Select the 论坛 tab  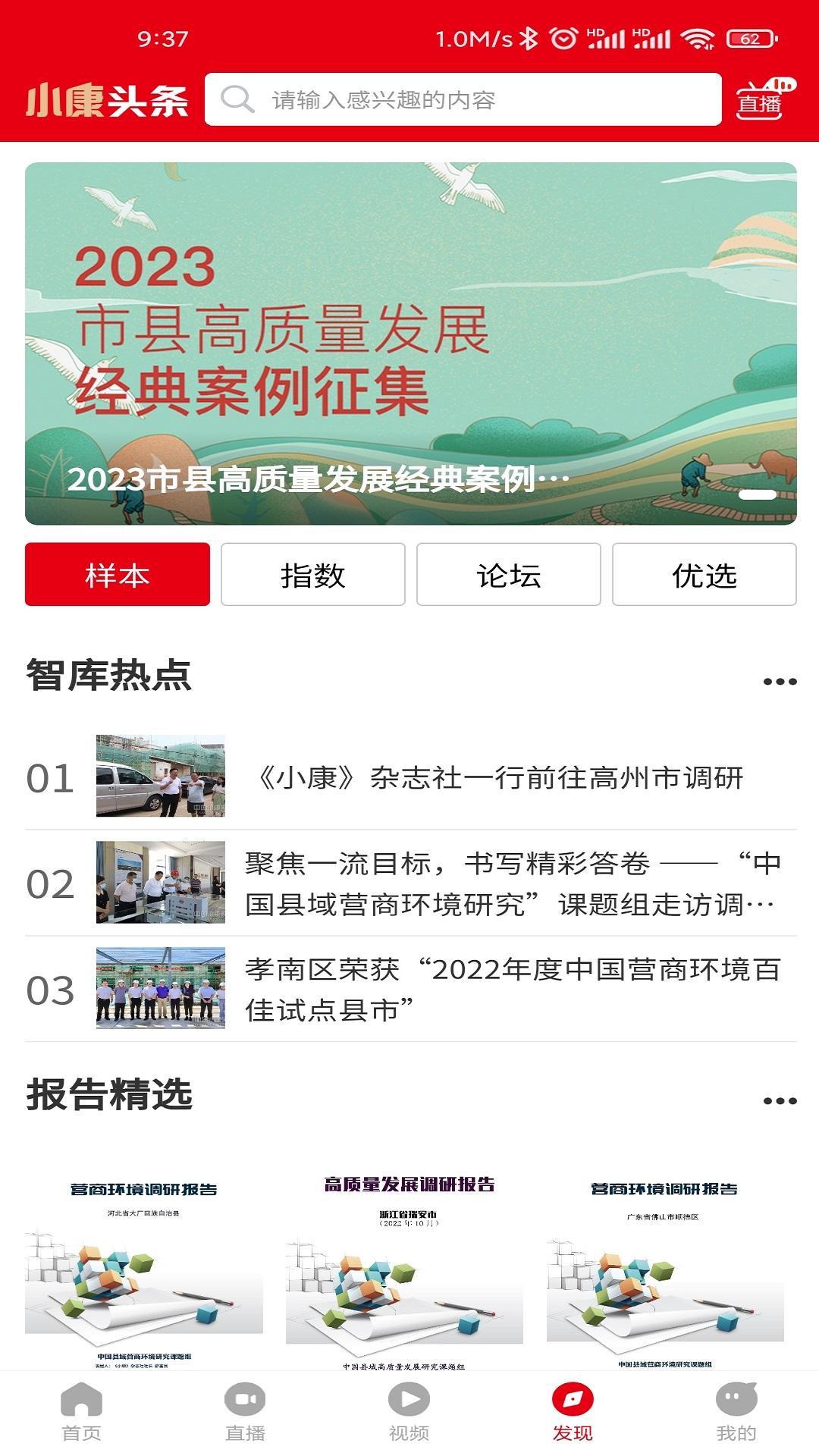pos(507,576)
